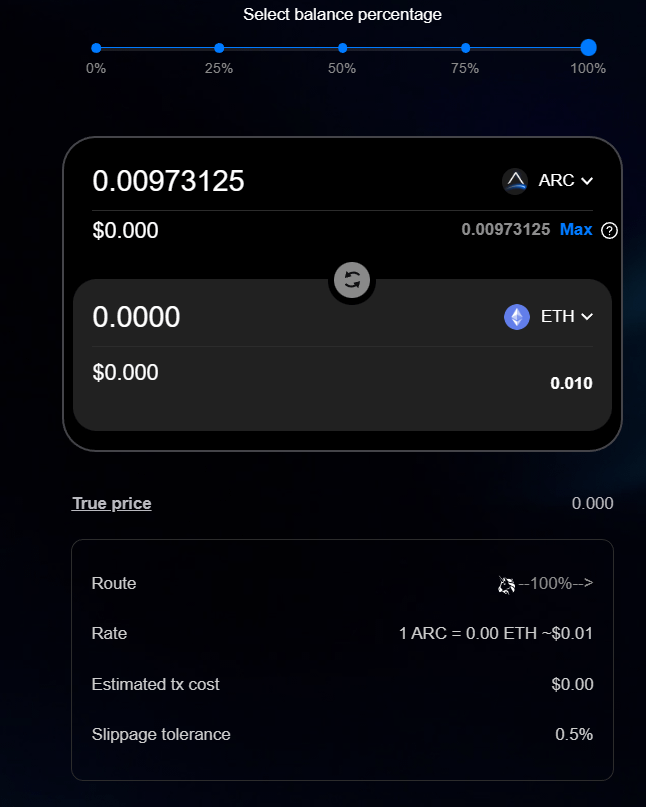Set balance percentage to 75%
The image size is (646, 807).
(x=465, y=48)
